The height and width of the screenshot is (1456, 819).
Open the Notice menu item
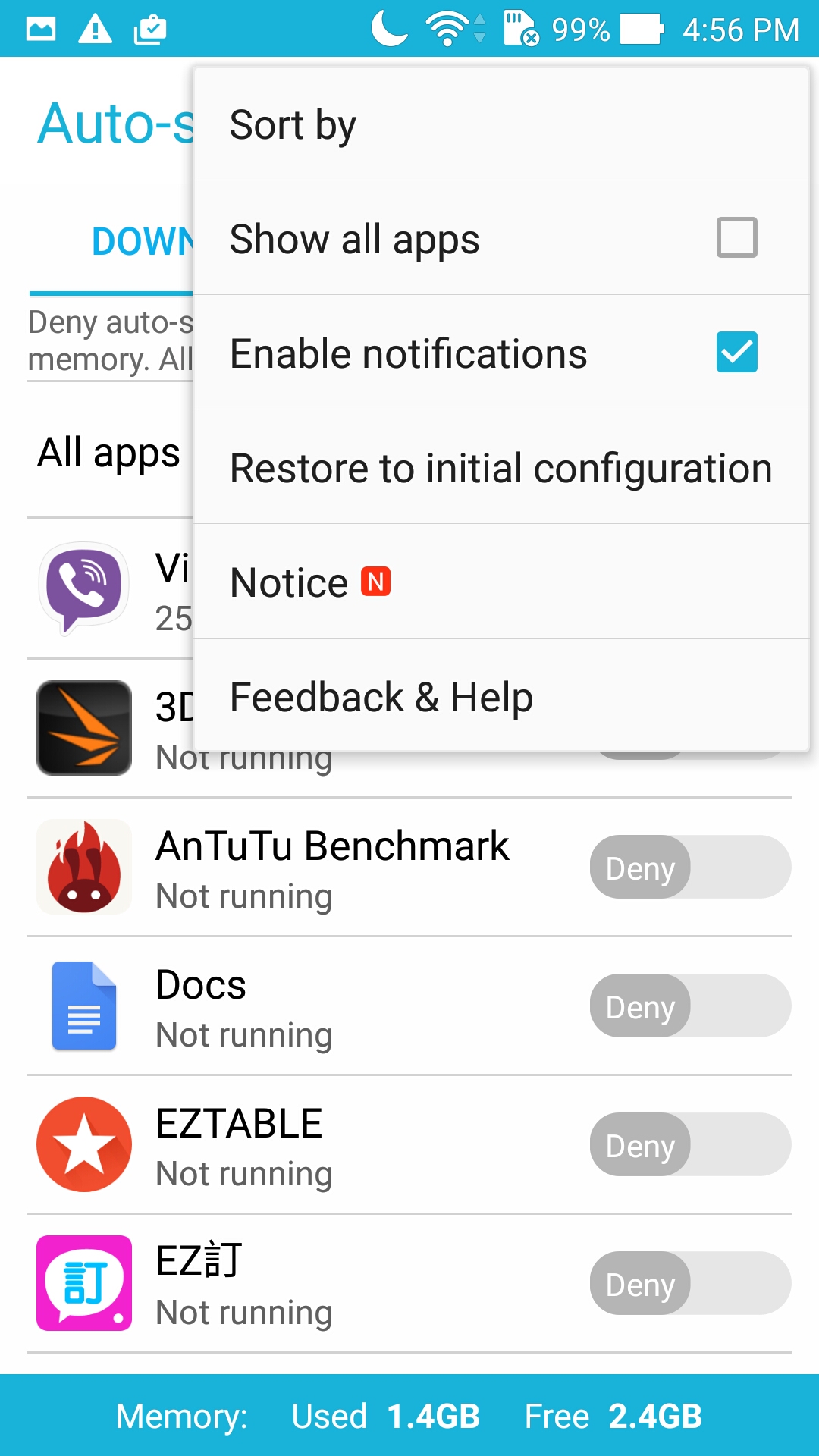point(500,582)
